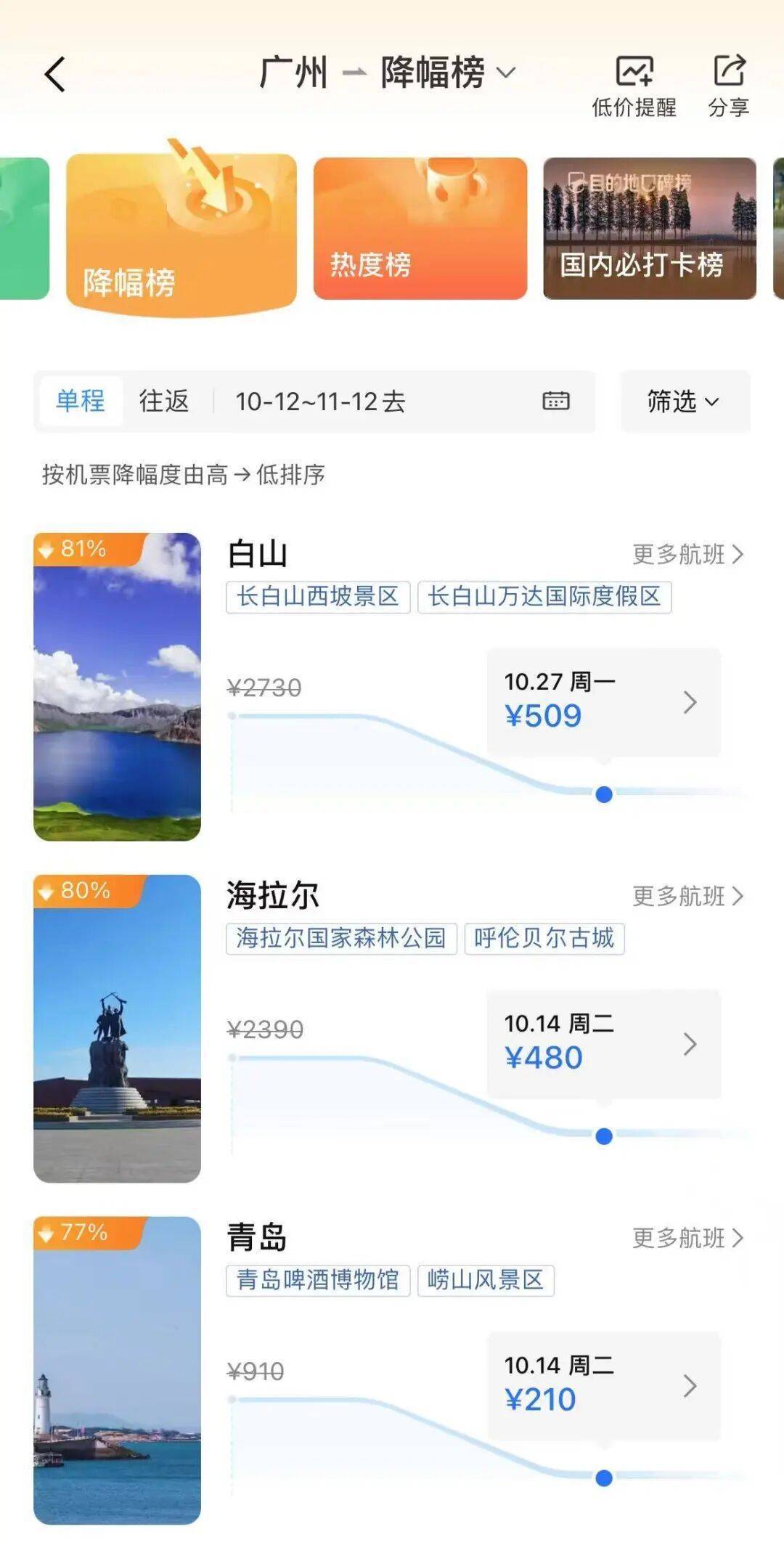Image resolution: width=784 pixels, height=1545 pixels.
Task: Tap the 长白山万达国际度假区 tag
Action: pyautogui.click(x=544, y=597)
